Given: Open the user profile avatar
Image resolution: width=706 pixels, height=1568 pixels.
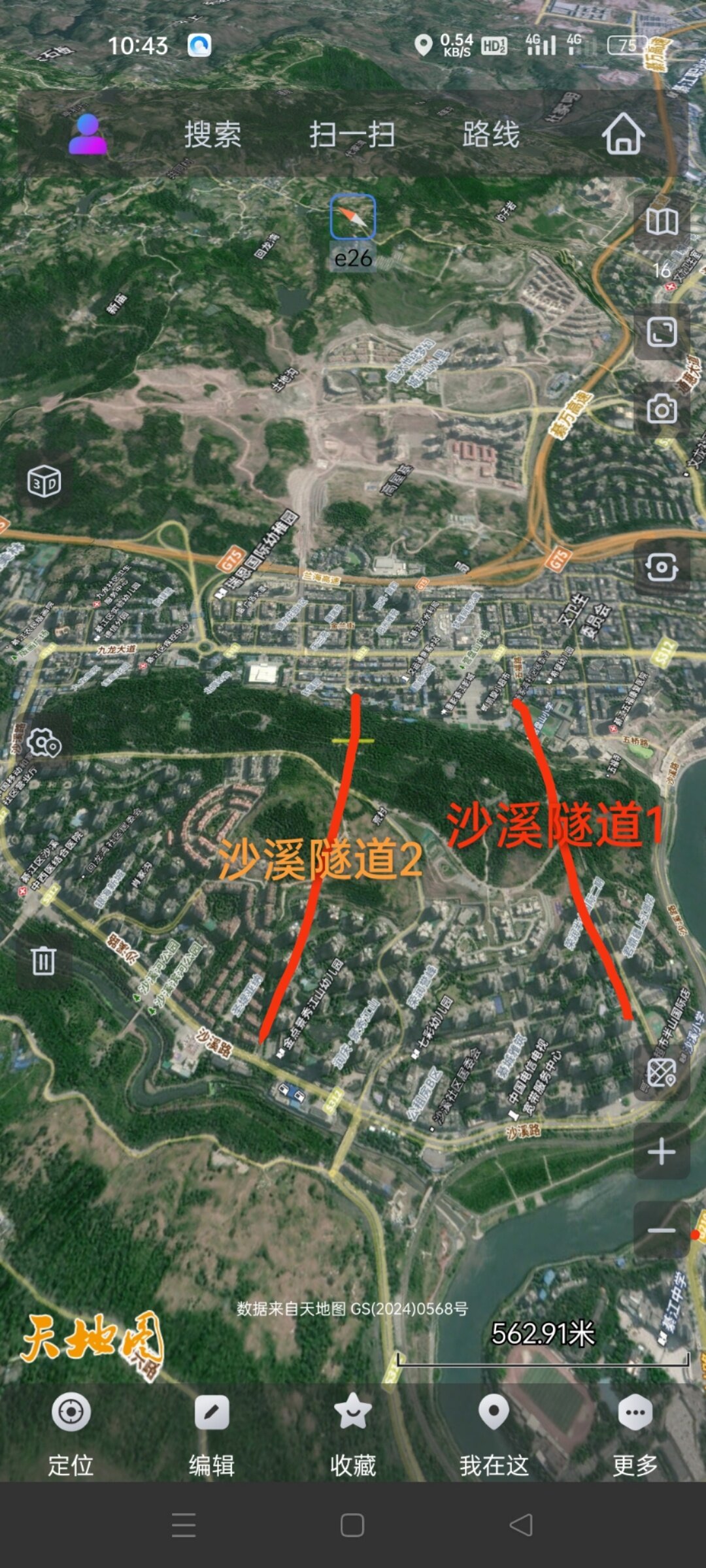Looking at the screenshot, I should tap(88, 135).
